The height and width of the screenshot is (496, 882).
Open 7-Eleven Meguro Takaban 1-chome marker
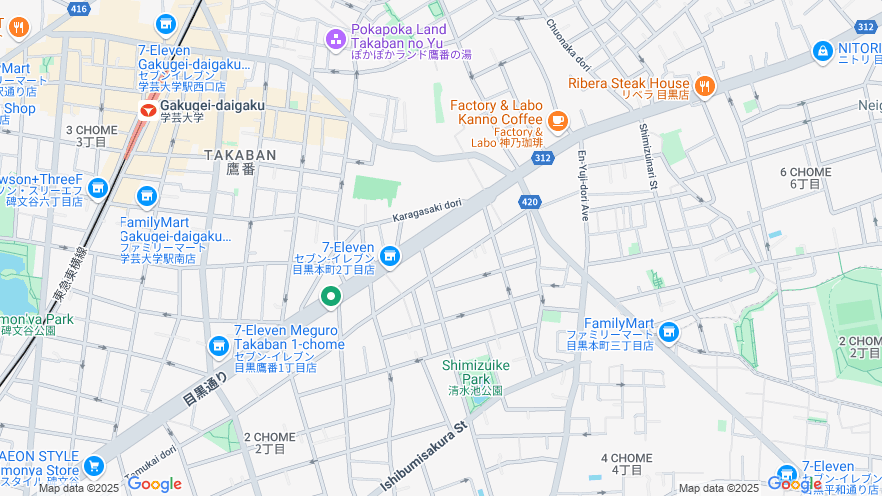coord(219,346)
